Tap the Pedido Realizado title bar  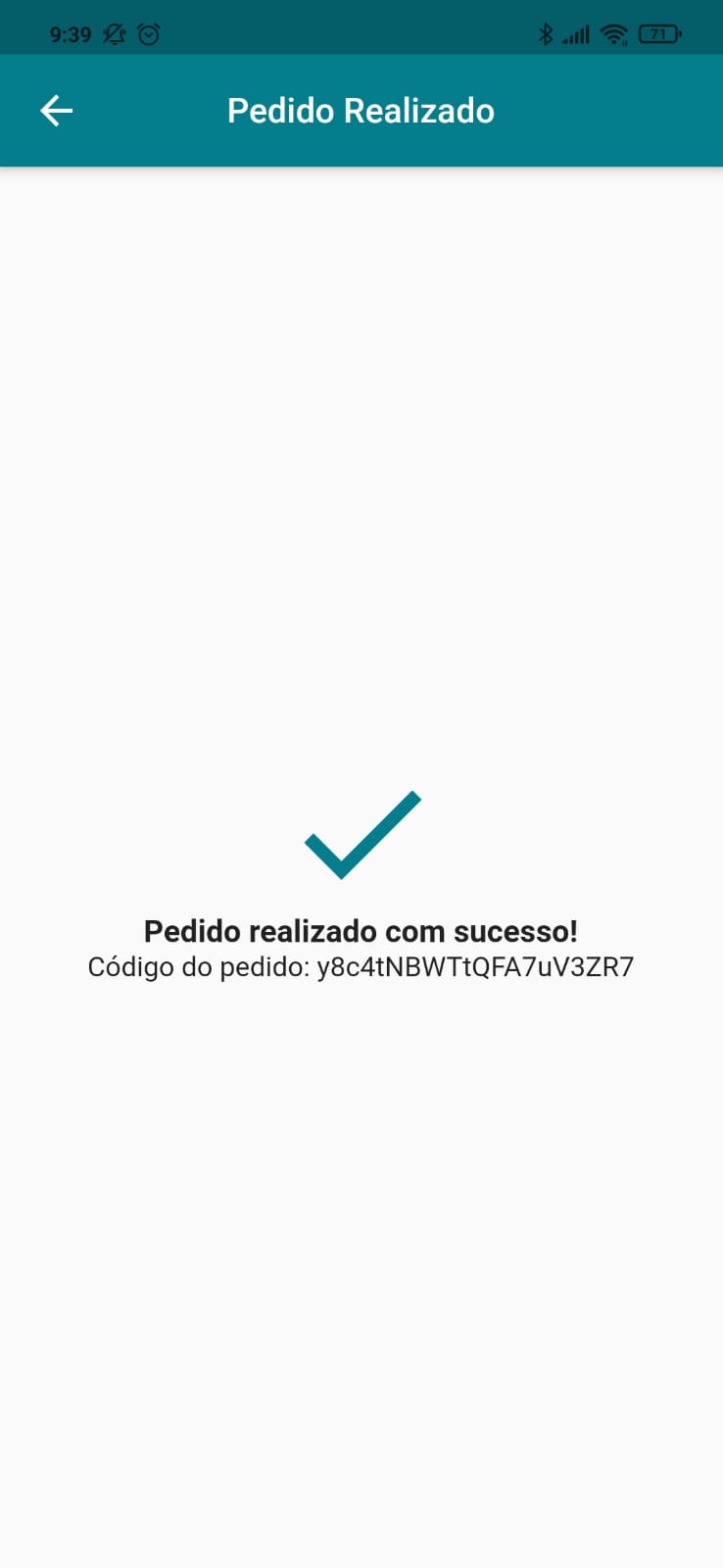[361, 110]
